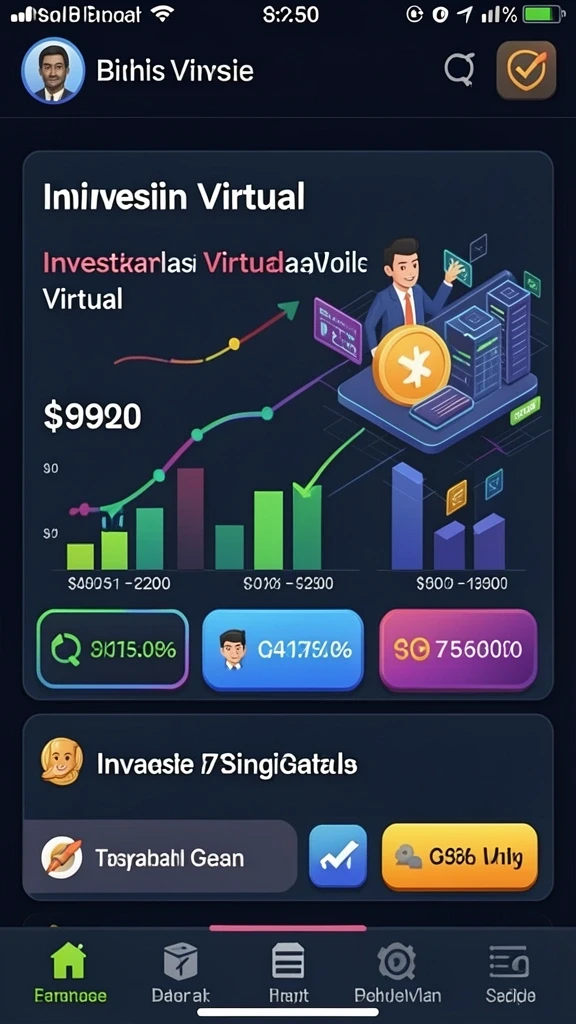576x1024 pixels.
Task: Open the orange checkmark shield icon
Action: coord(526,70)
